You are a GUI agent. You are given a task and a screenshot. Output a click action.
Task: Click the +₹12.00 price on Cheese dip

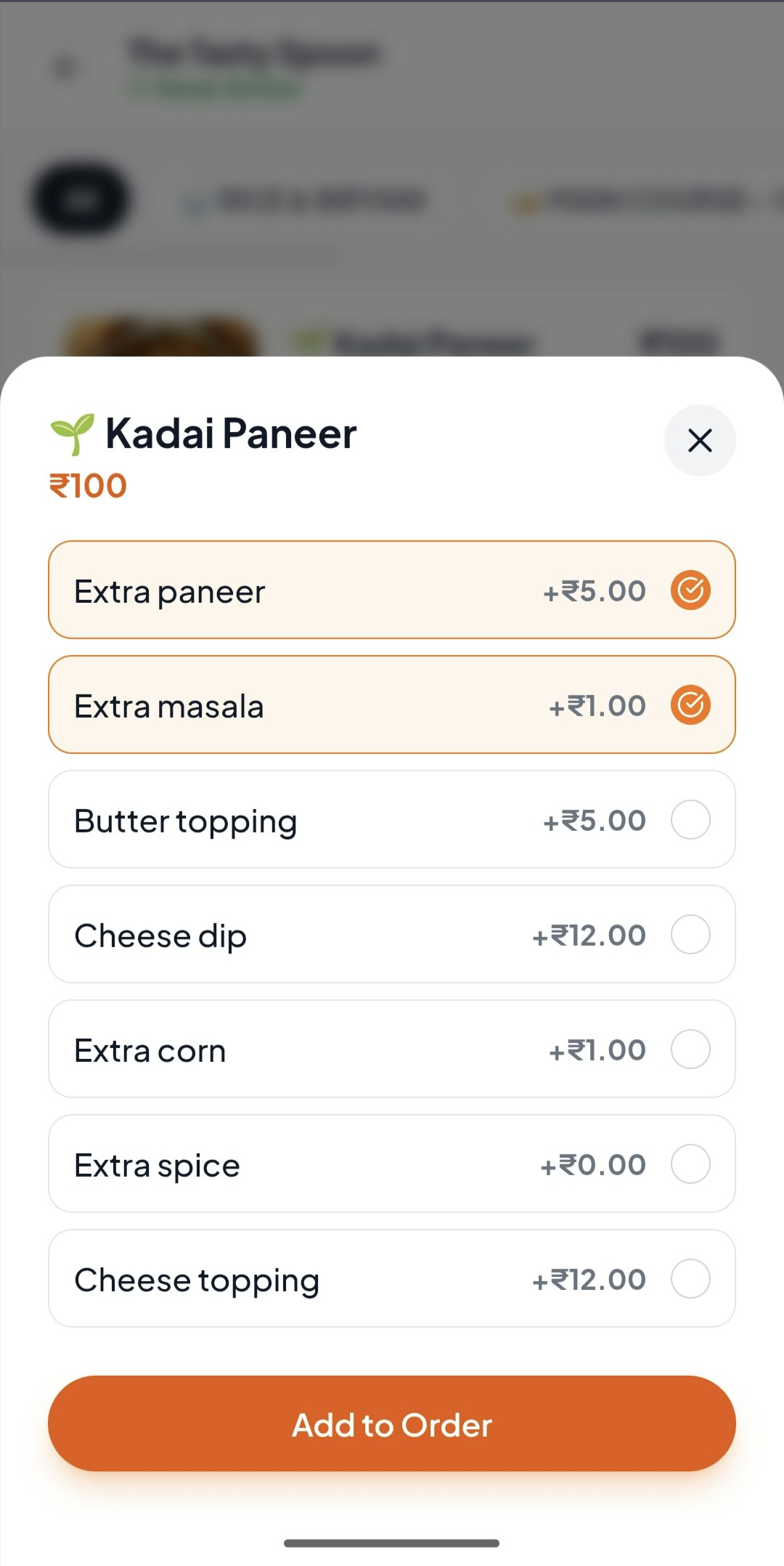(x=589, y=934)
